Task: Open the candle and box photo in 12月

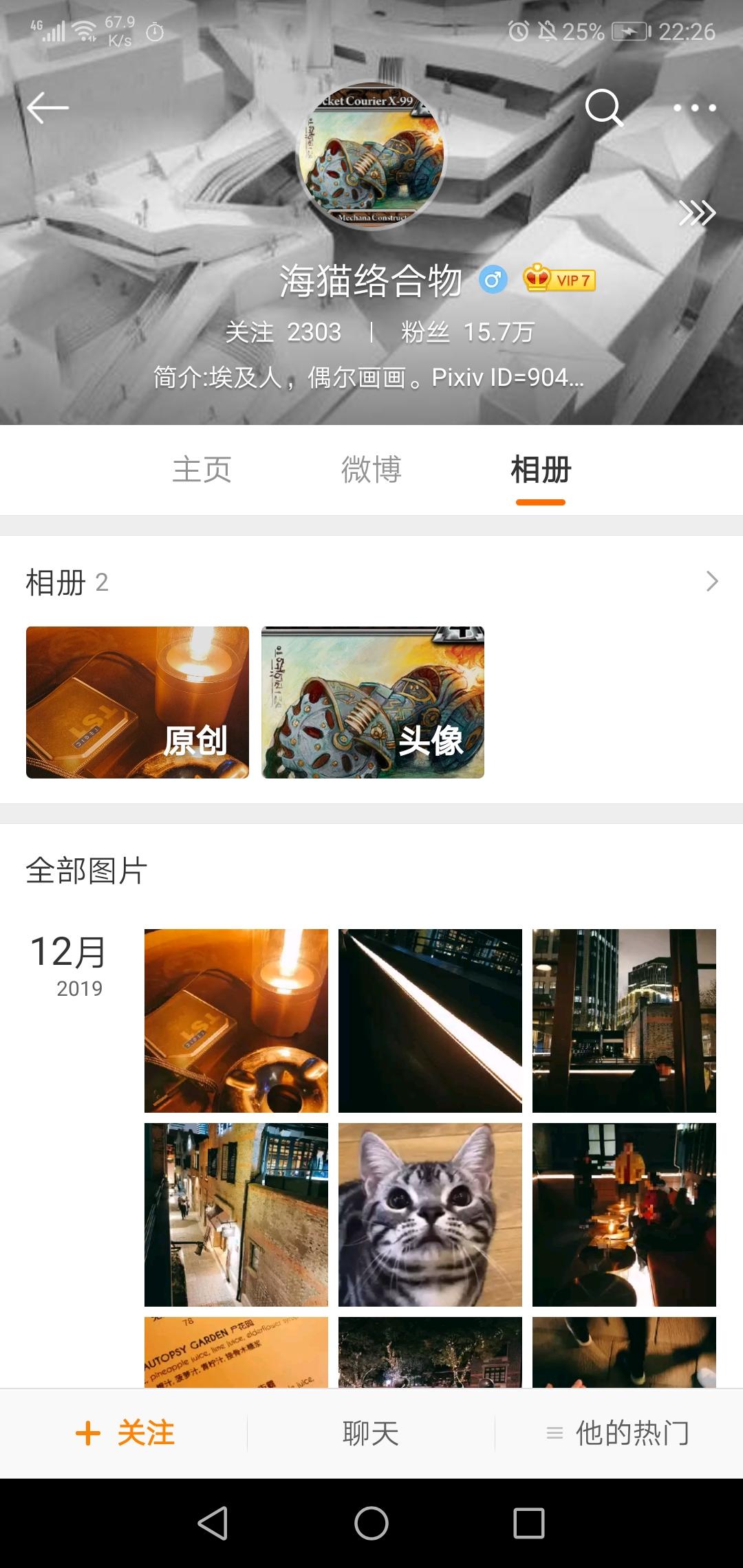Action: point(236,1021)
